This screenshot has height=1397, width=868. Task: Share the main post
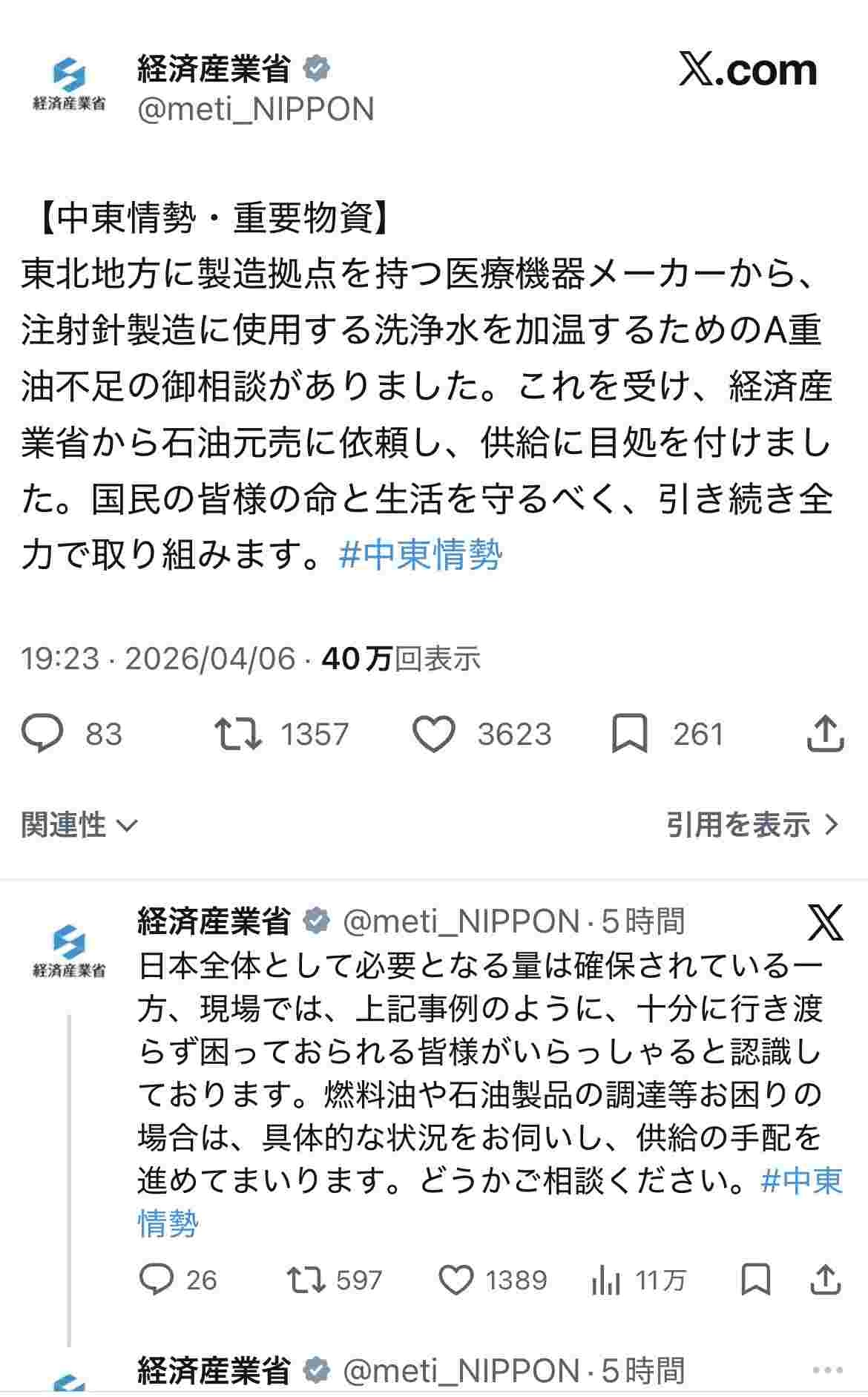tap(825, 734)
